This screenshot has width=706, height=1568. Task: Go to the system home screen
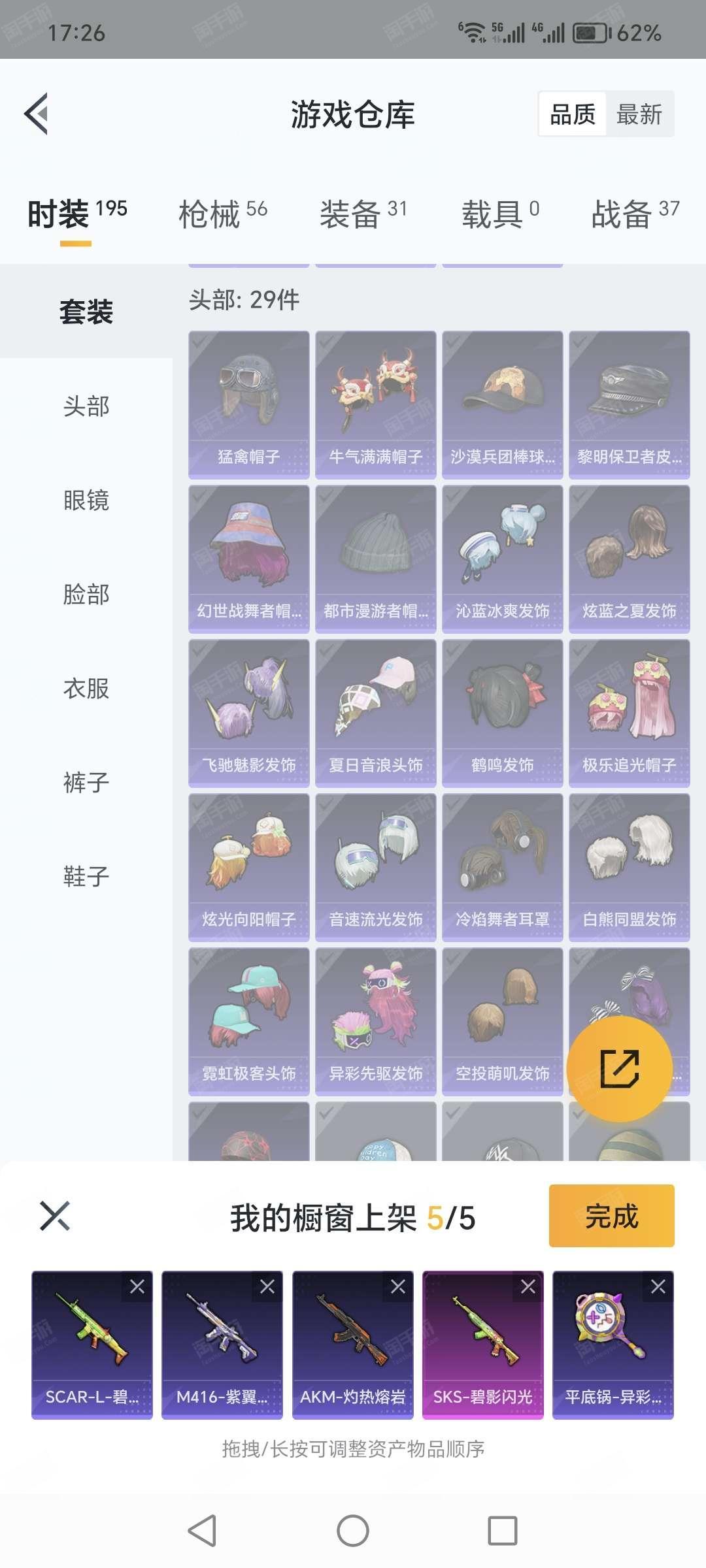[353, 1531]
